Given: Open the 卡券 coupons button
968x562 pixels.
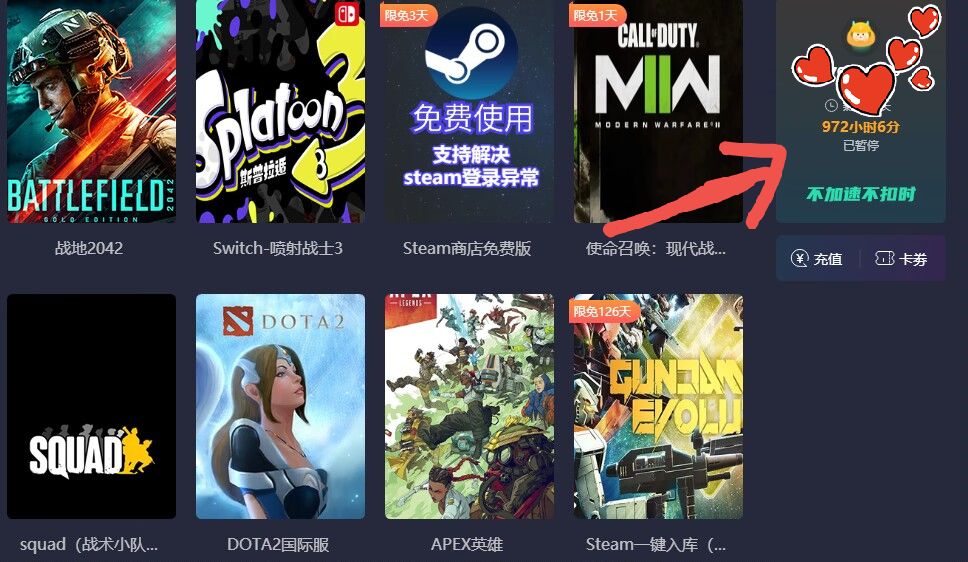Looking at the screenshot, I should point(902,259).
